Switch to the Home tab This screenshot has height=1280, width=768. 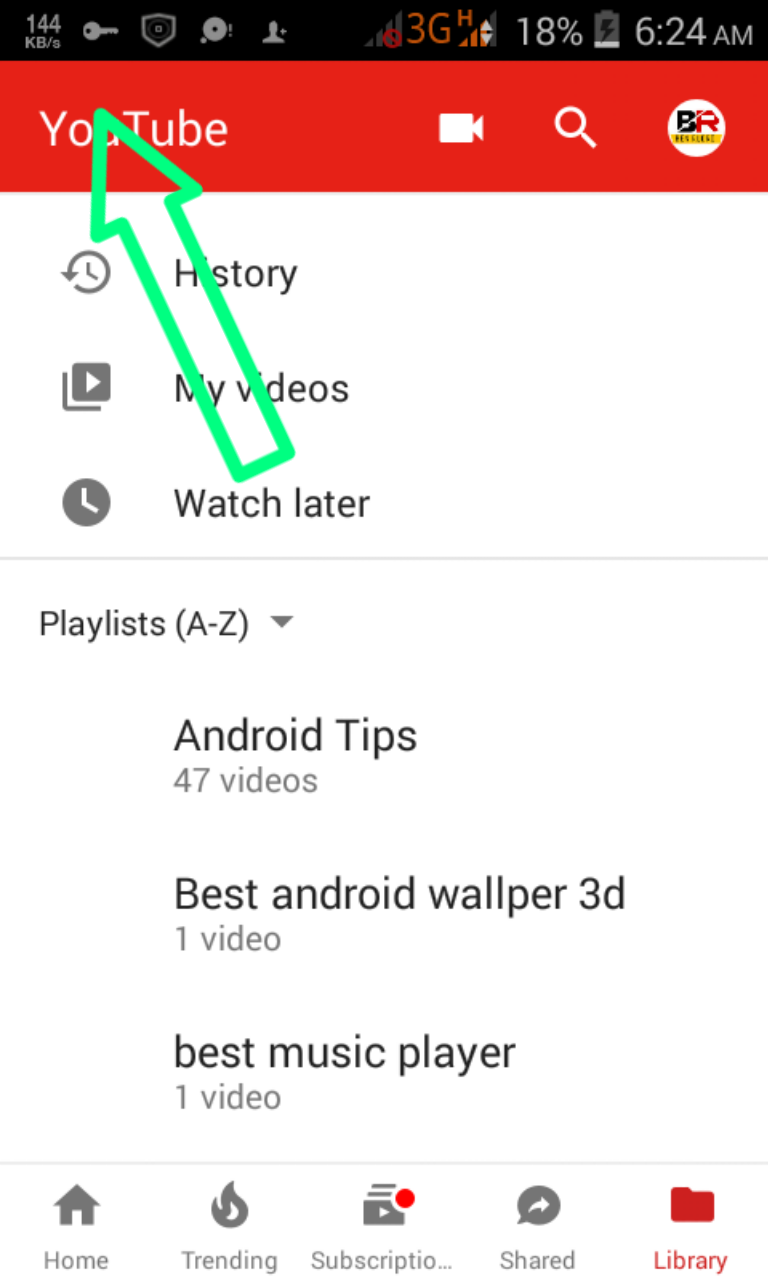point(76,1227)
